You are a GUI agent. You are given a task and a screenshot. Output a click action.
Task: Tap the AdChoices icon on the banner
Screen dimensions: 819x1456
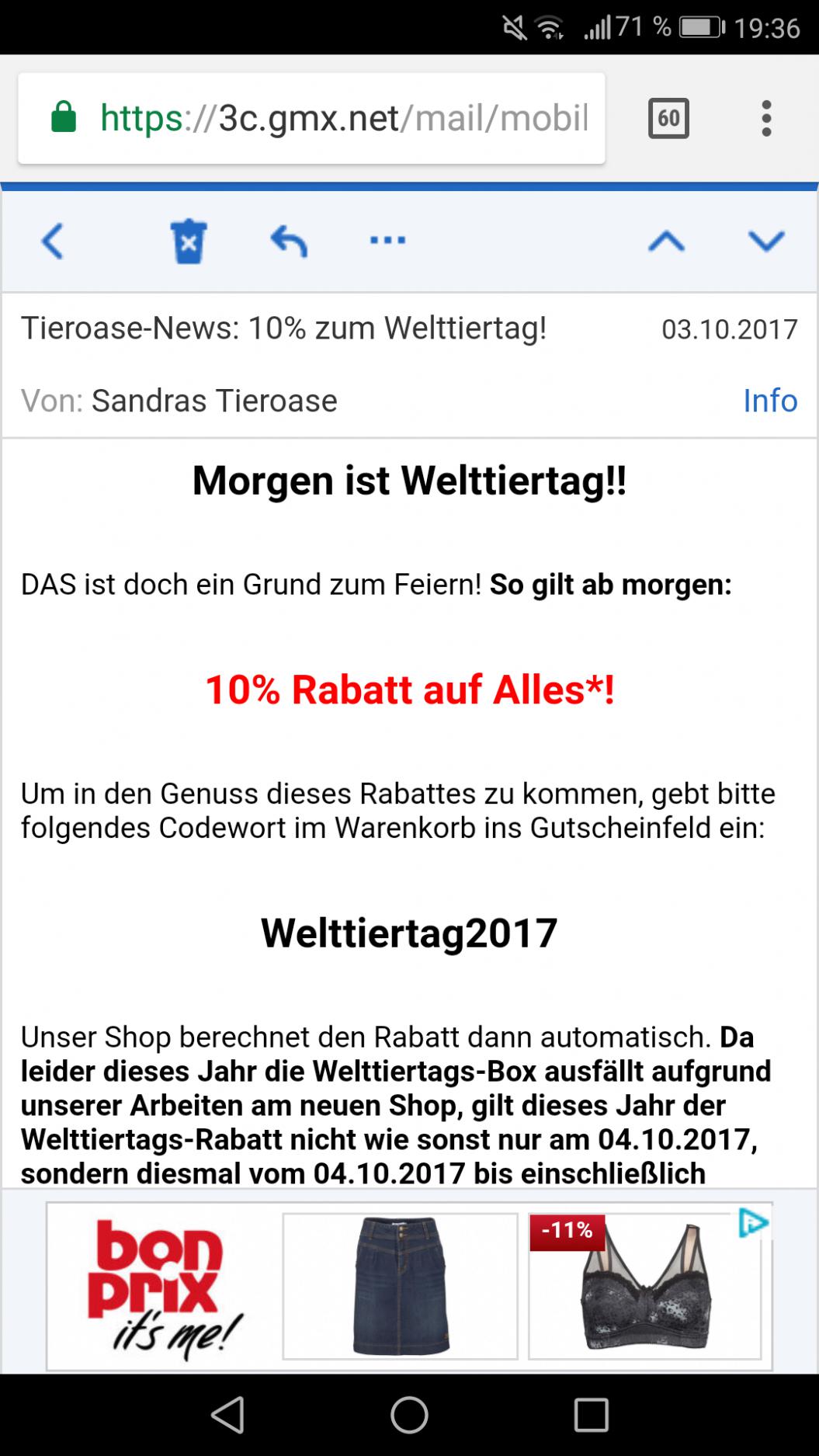(753, 1223)
